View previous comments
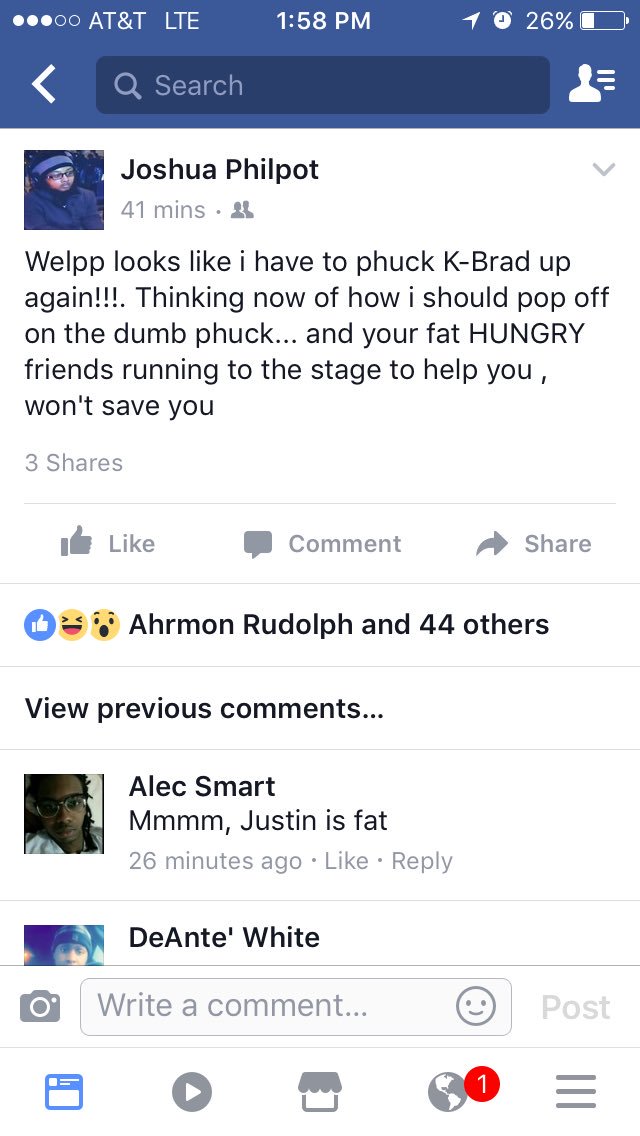This screenshot has height=1136, width=640. pos(204,709)
